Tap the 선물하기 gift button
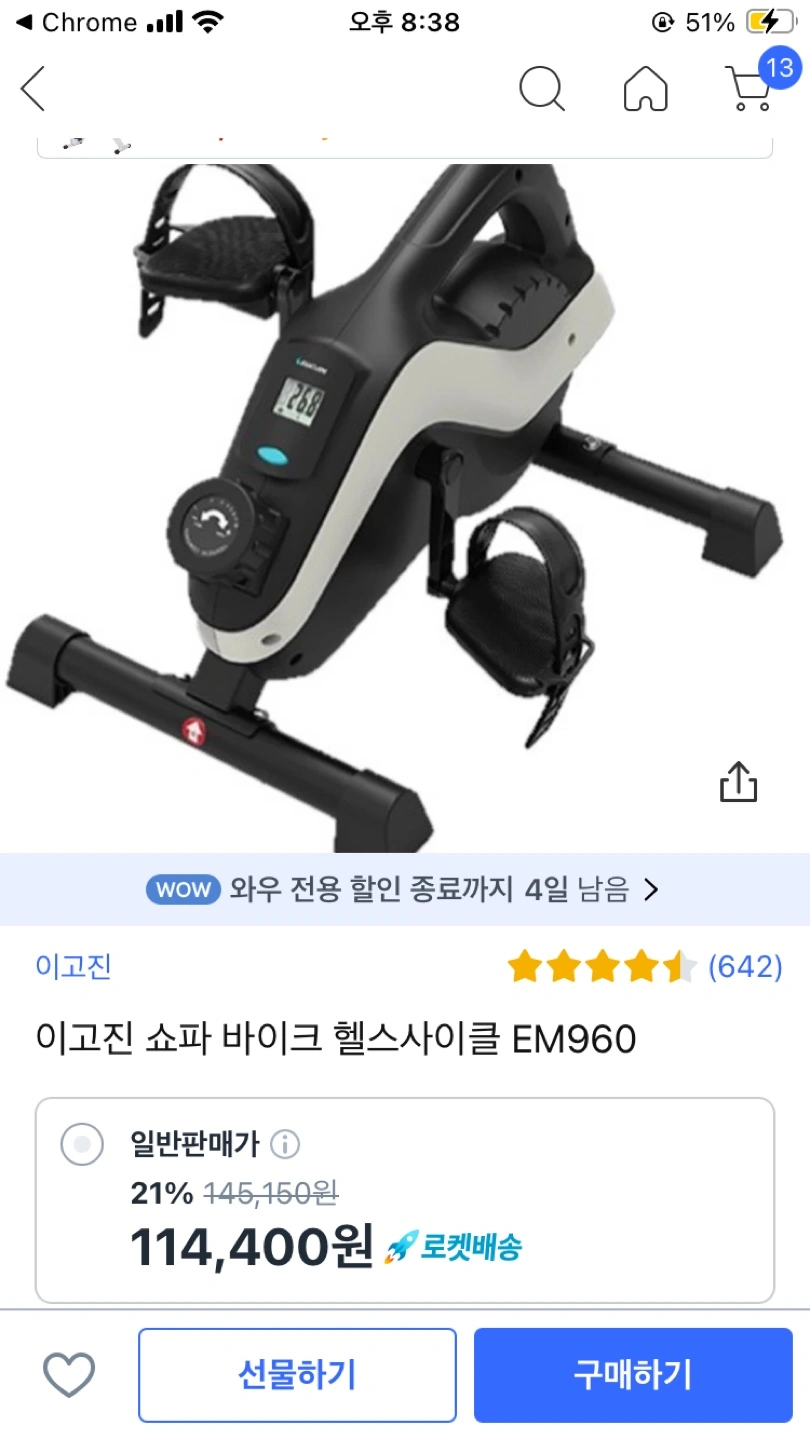Screen dimensions: 810x1440 (296, 1374)
